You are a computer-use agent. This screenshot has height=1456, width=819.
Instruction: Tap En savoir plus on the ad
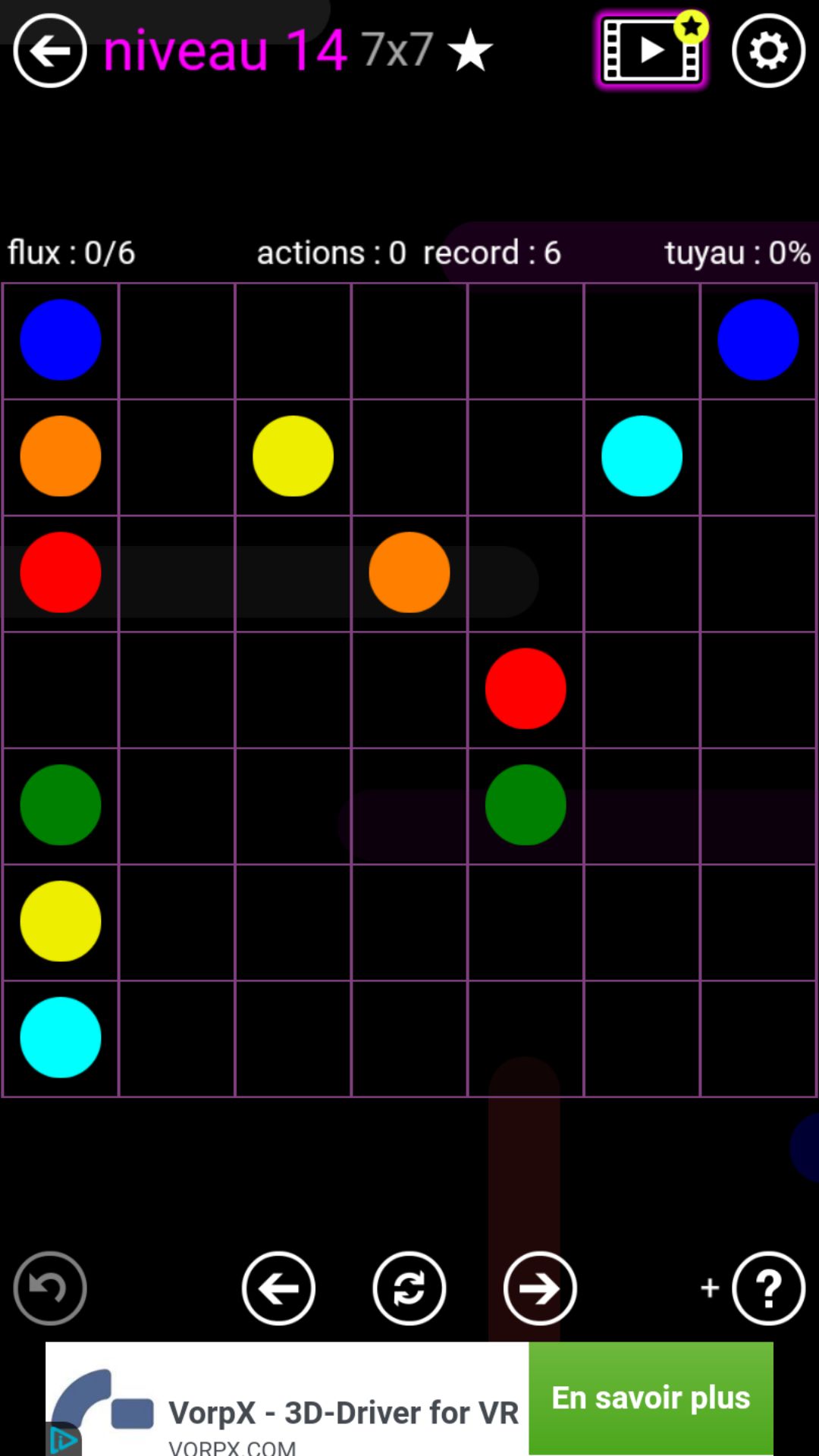[x=651, y=1397]
